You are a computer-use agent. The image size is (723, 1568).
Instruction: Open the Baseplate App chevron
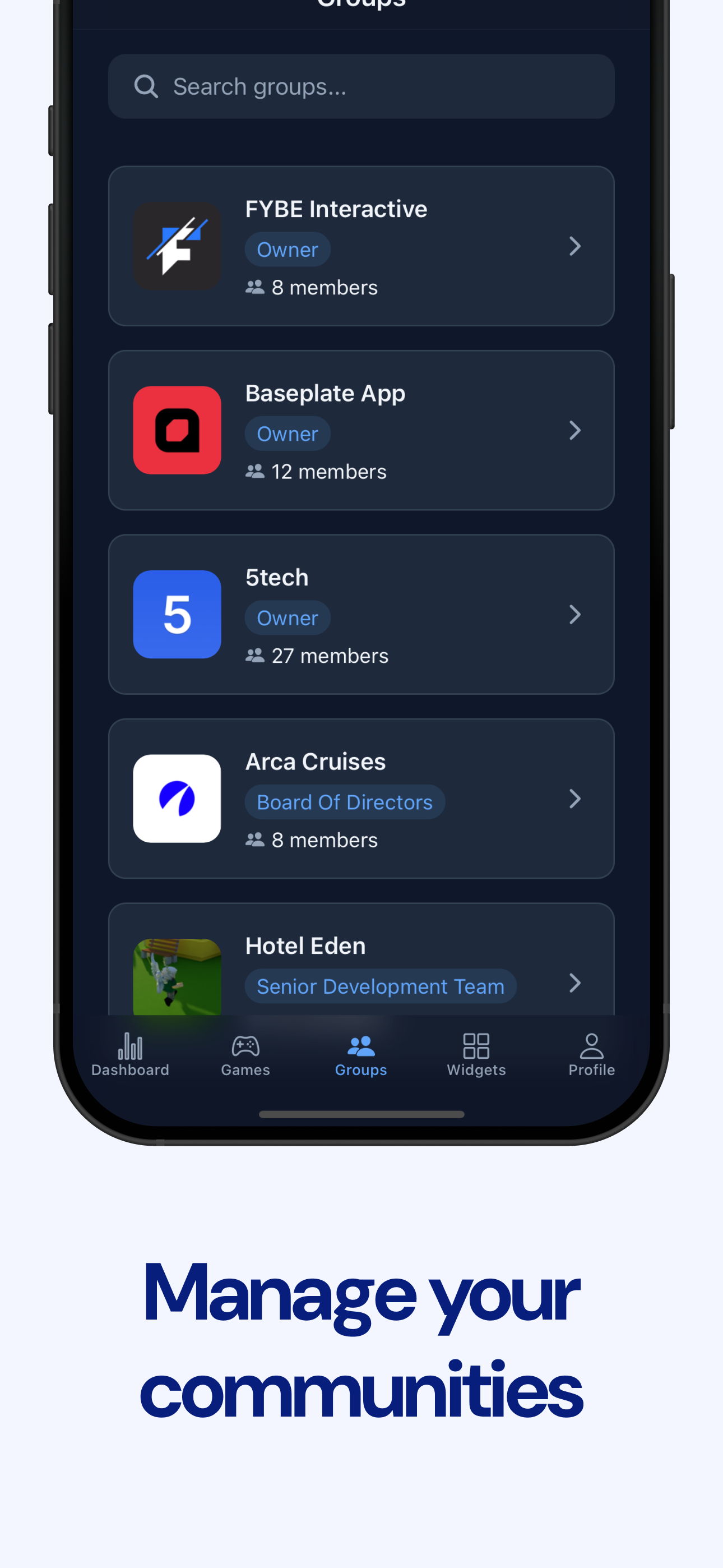pos(574,430)
